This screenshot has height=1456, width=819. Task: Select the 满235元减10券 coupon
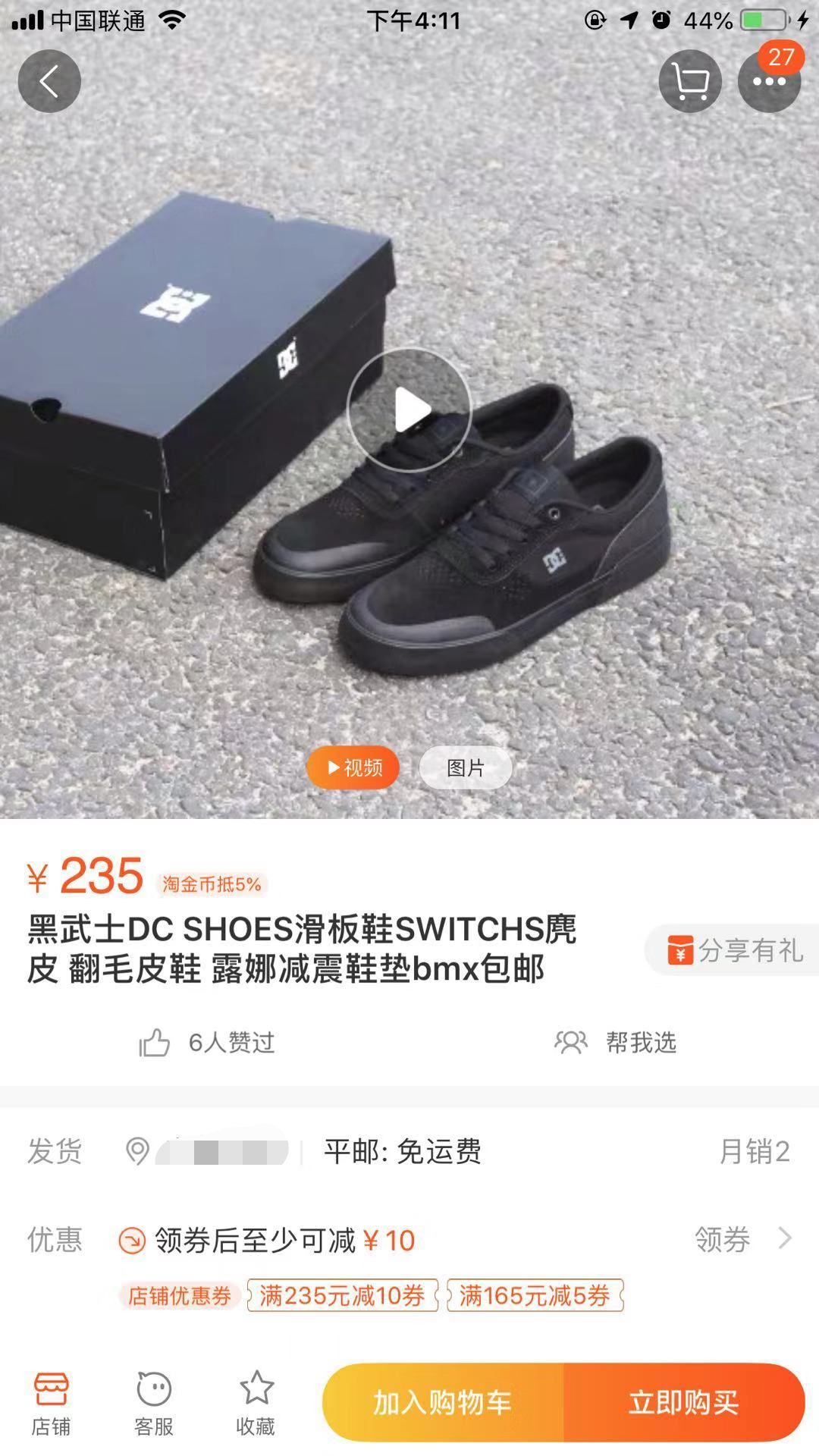[342, 1295]
